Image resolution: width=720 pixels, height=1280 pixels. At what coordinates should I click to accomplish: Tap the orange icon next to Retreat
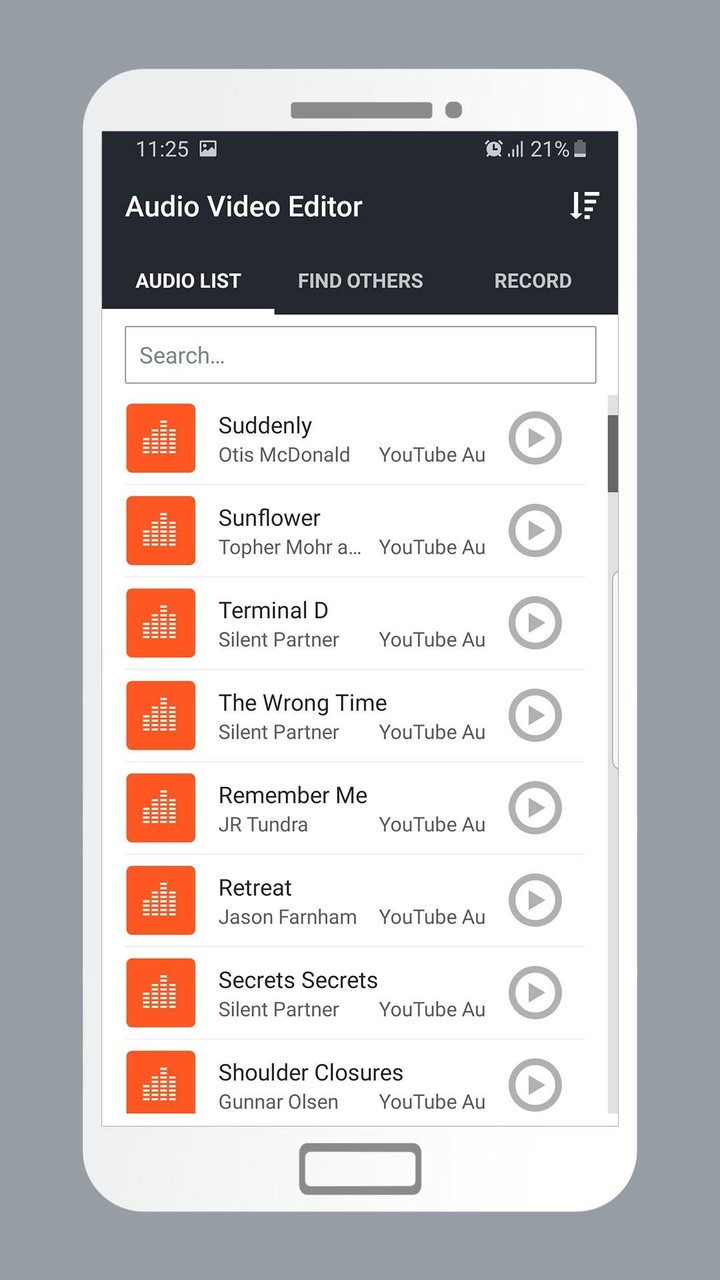[161, 900]
